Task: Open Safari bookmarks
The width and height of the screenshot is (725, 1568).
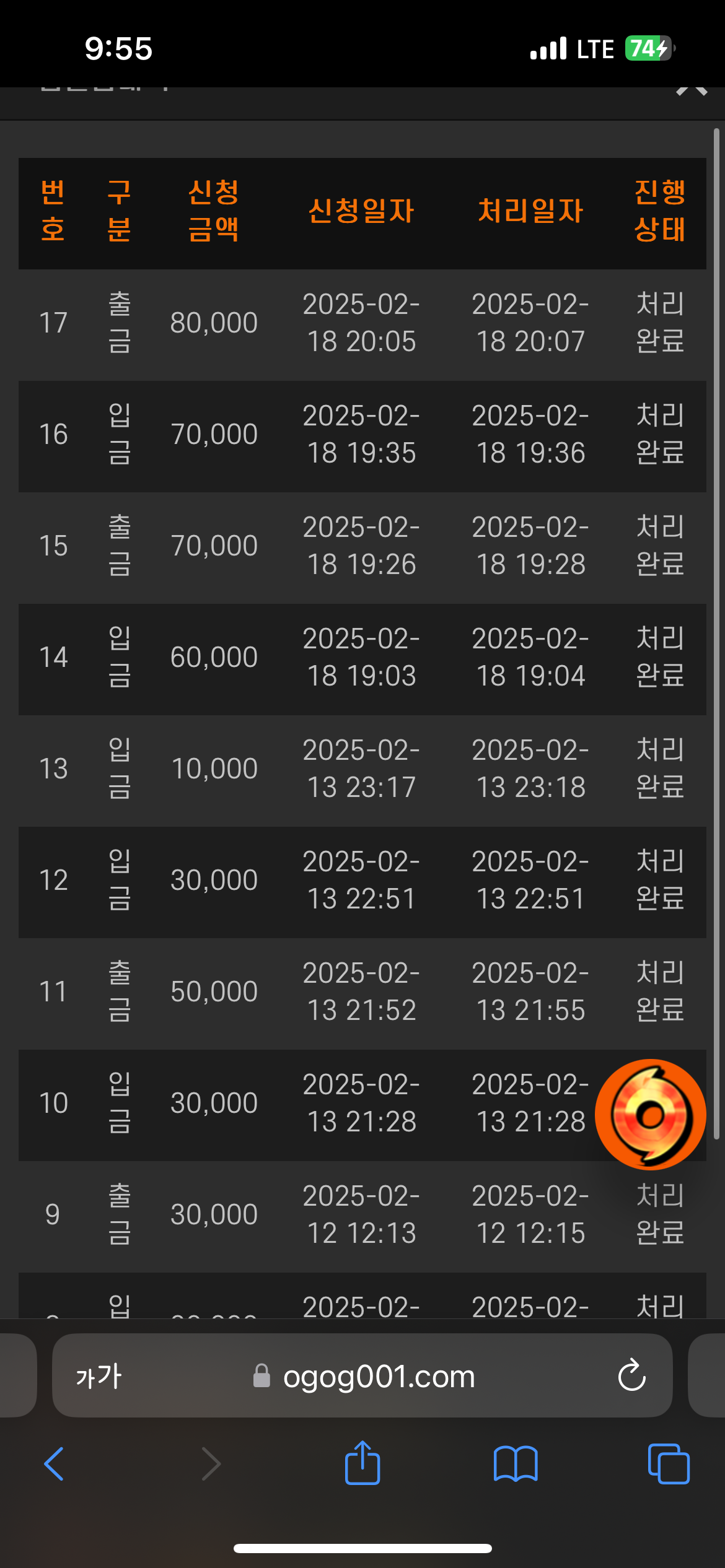Action: [x=516, y=1464]
